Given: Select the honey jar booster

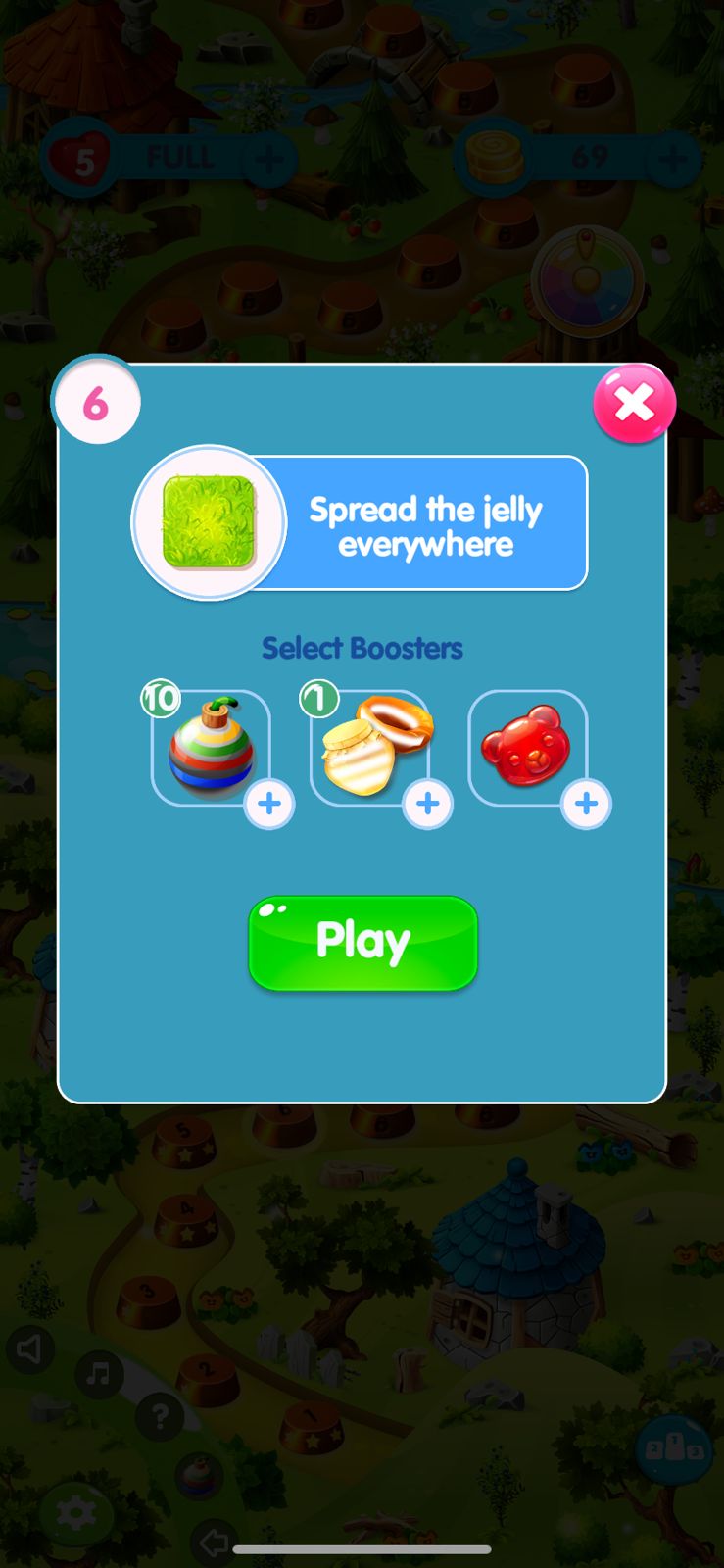Looking at the screenshot, I should coord(369,748).
